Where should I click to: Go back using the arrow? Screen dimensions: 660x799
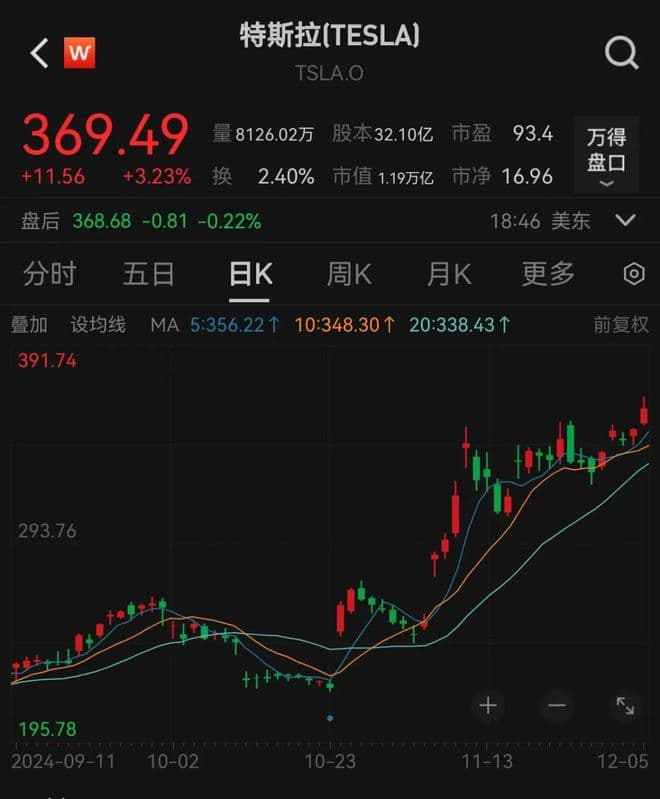coord(39,53)
